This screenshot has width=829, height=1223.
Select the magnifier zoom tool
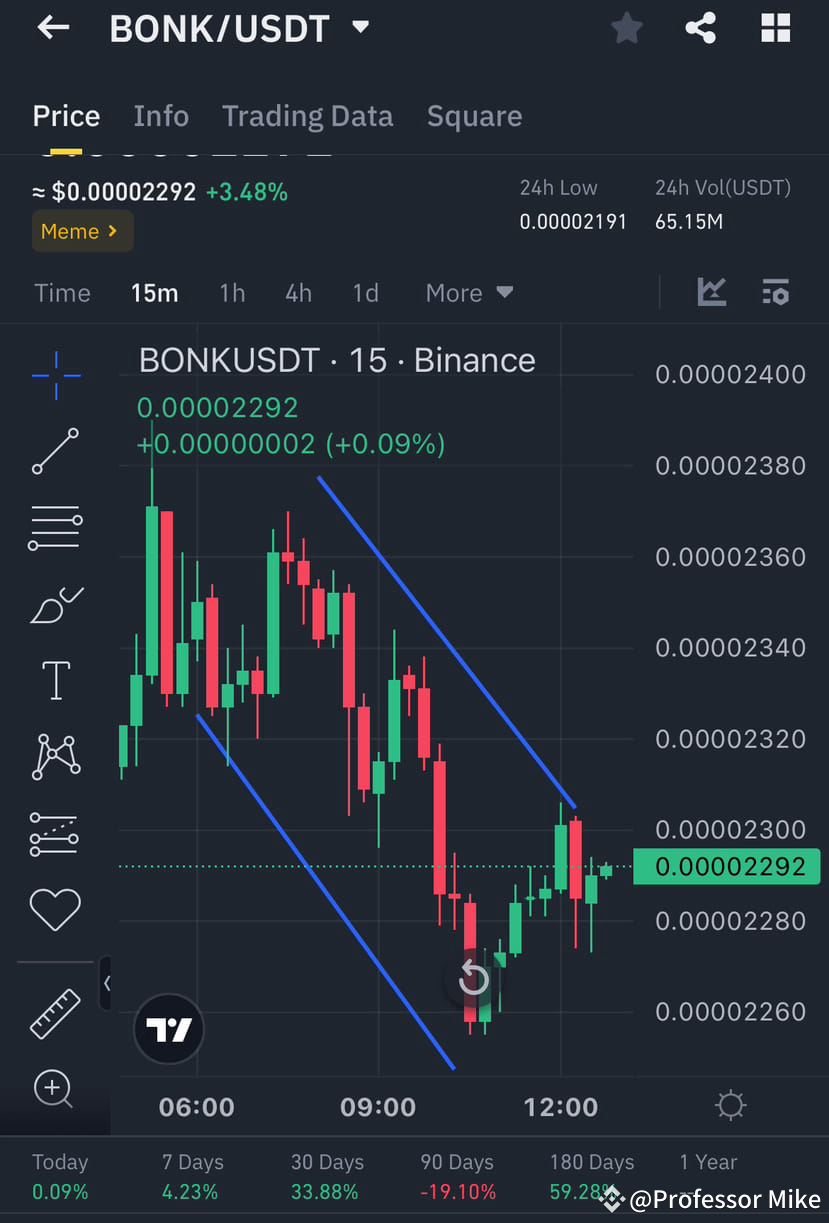[55, 1089]
